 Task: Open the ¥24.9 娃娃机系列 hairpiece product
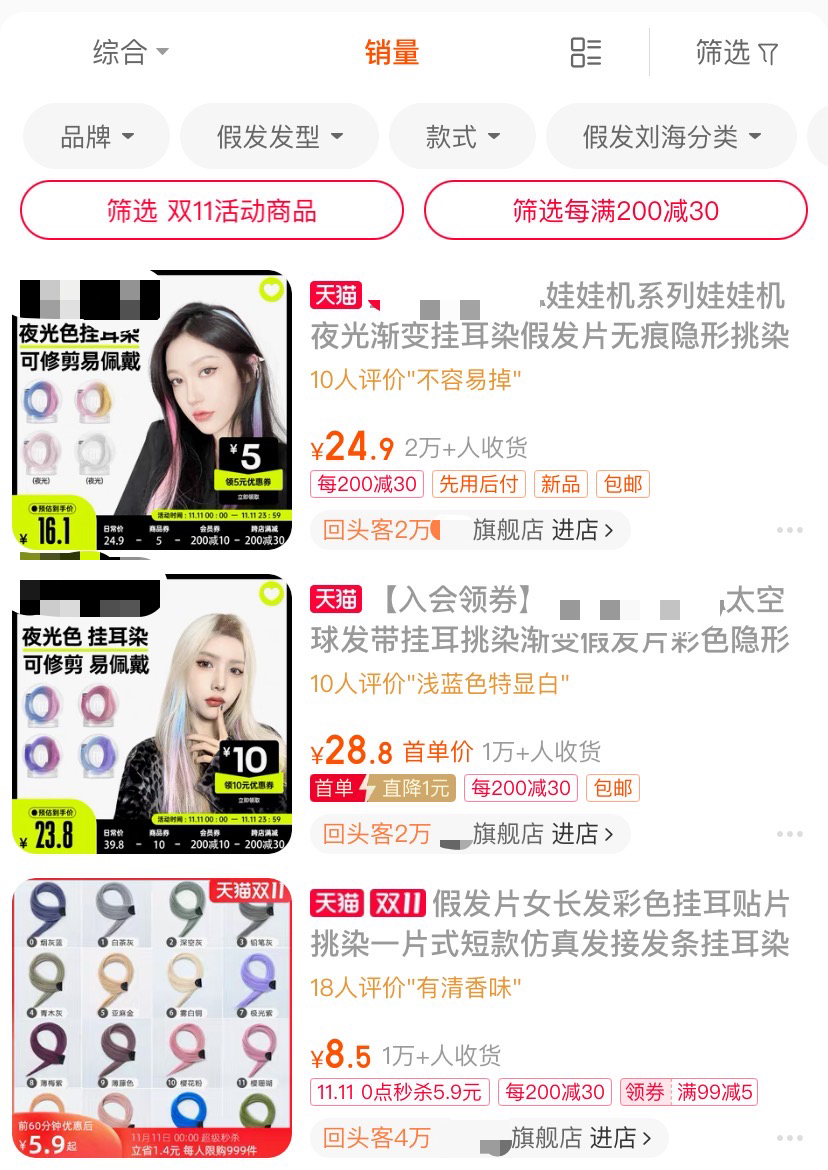coord(548,316)
